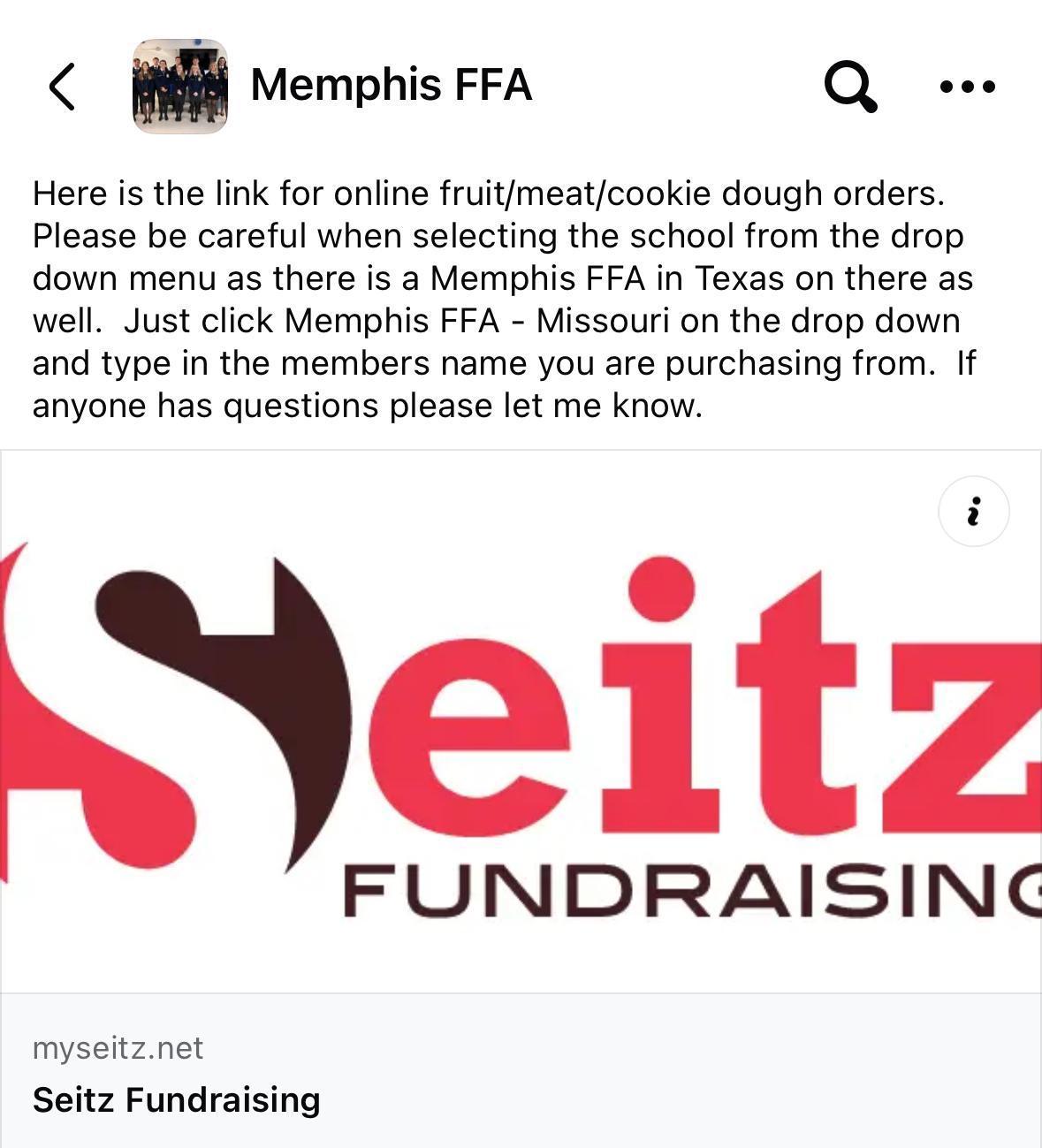1042x1148 pixels.
Task: Open the Memphis FFA page name
Action: click(x=391, y=86)
